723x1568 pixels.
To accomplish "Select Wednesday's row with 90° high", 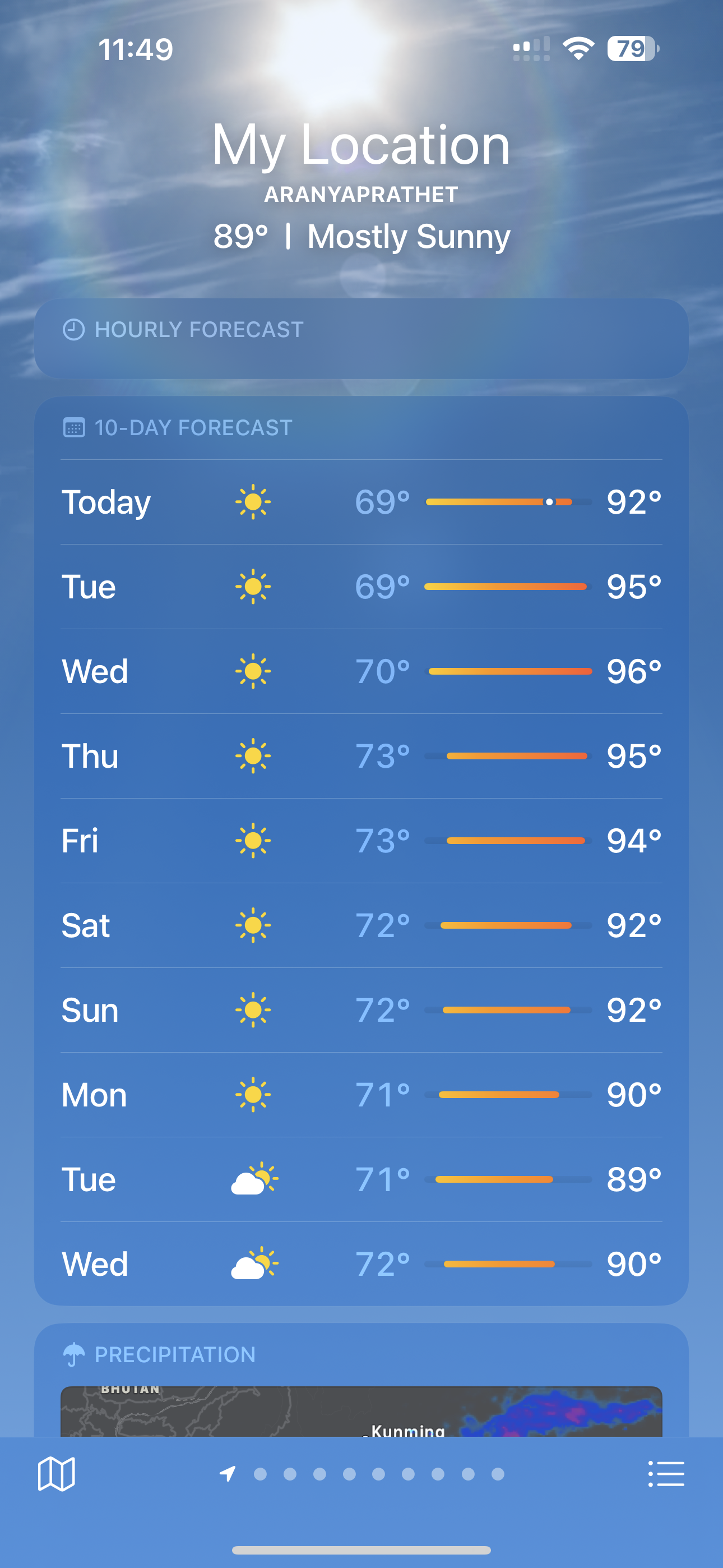I will (361, 1263).
